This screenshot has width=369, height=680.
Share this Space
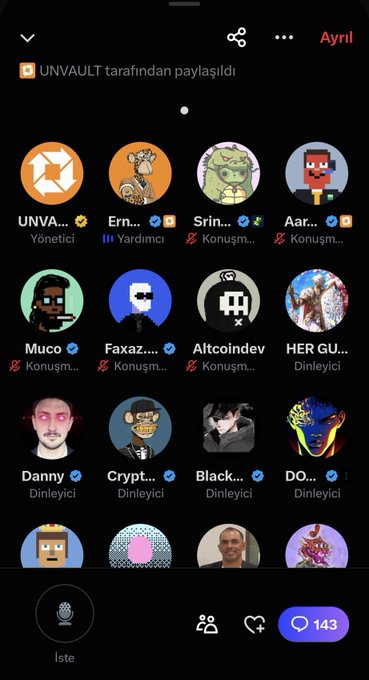coord(237,37)
